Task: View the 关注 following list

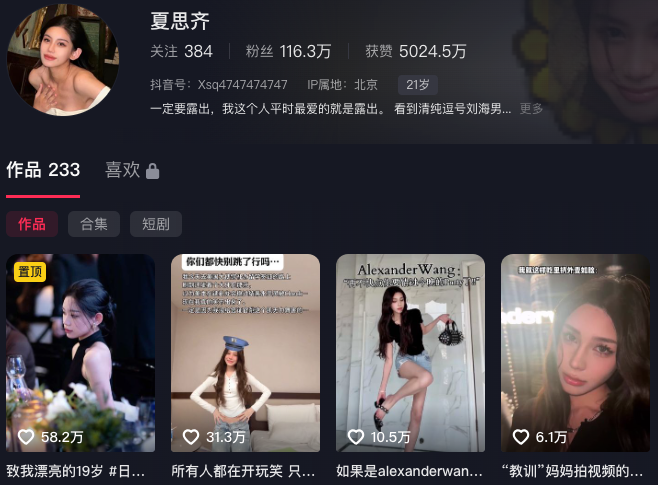Action: click(x=181, y=51)
